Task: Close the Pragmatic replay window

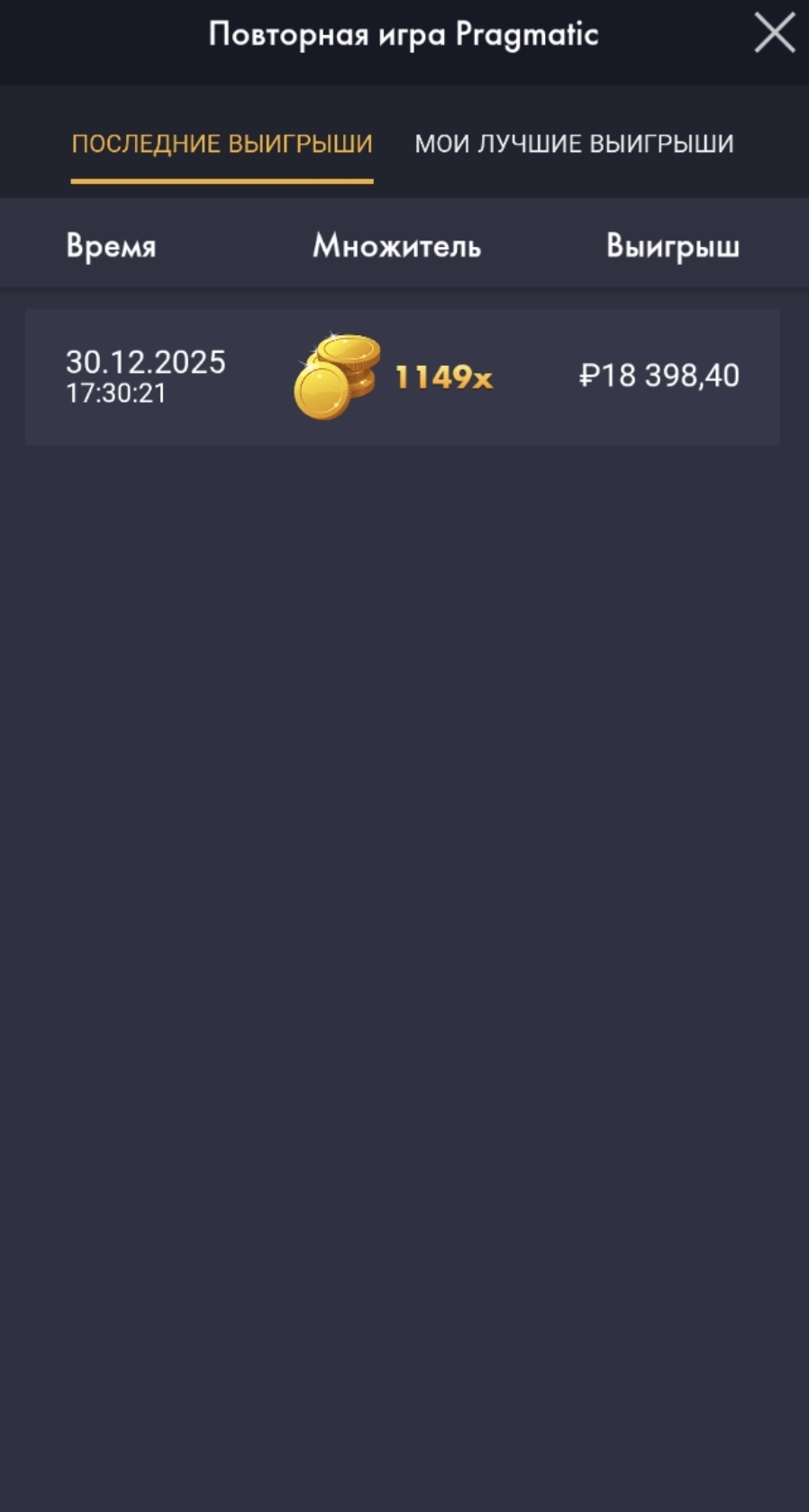Action: [x=774, y=34]
